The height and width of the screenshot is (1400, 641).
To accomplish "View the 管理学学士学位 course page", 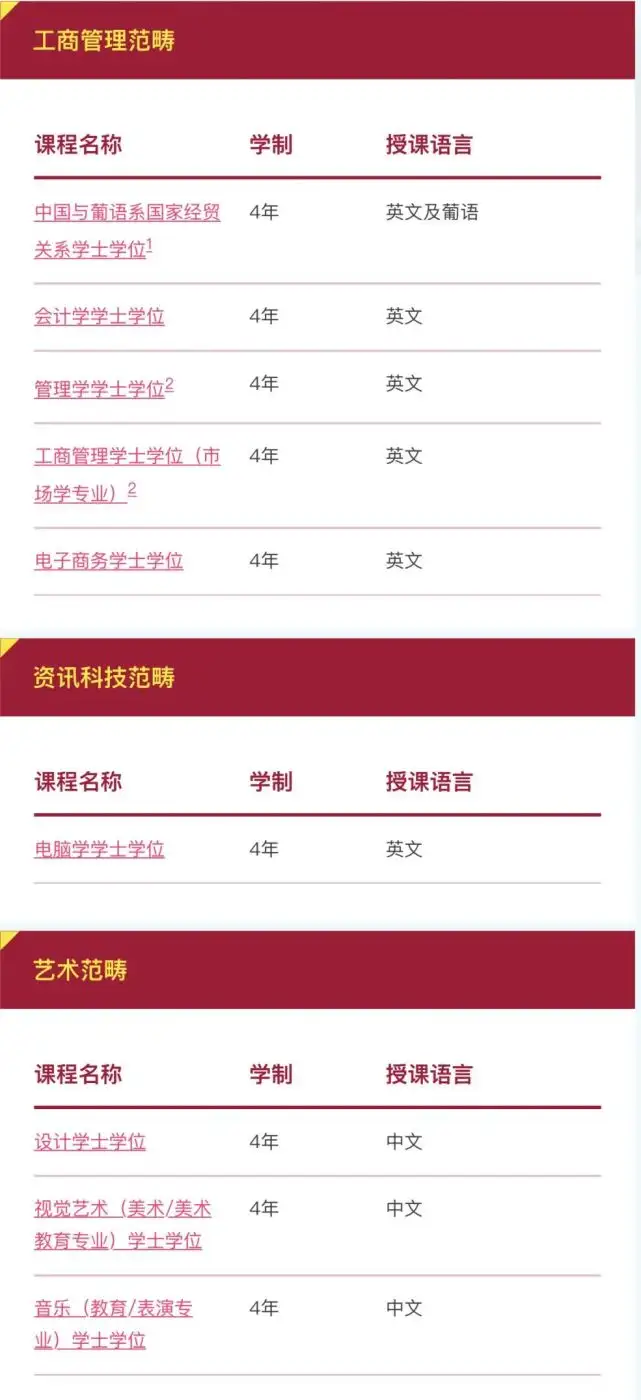I will click(x=104, y=387).
